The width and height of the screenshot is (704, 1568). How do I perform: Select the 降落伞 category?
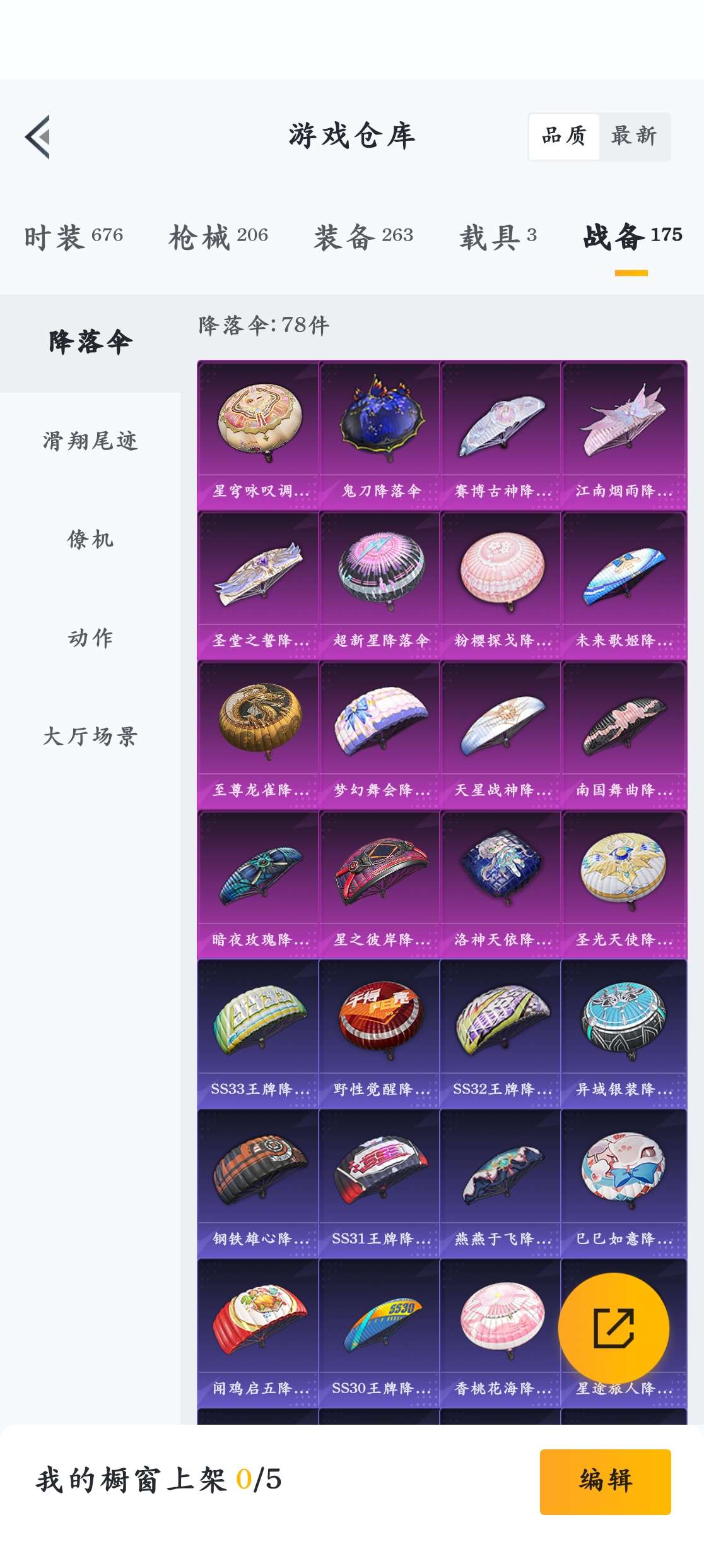(x=90, y=342)
